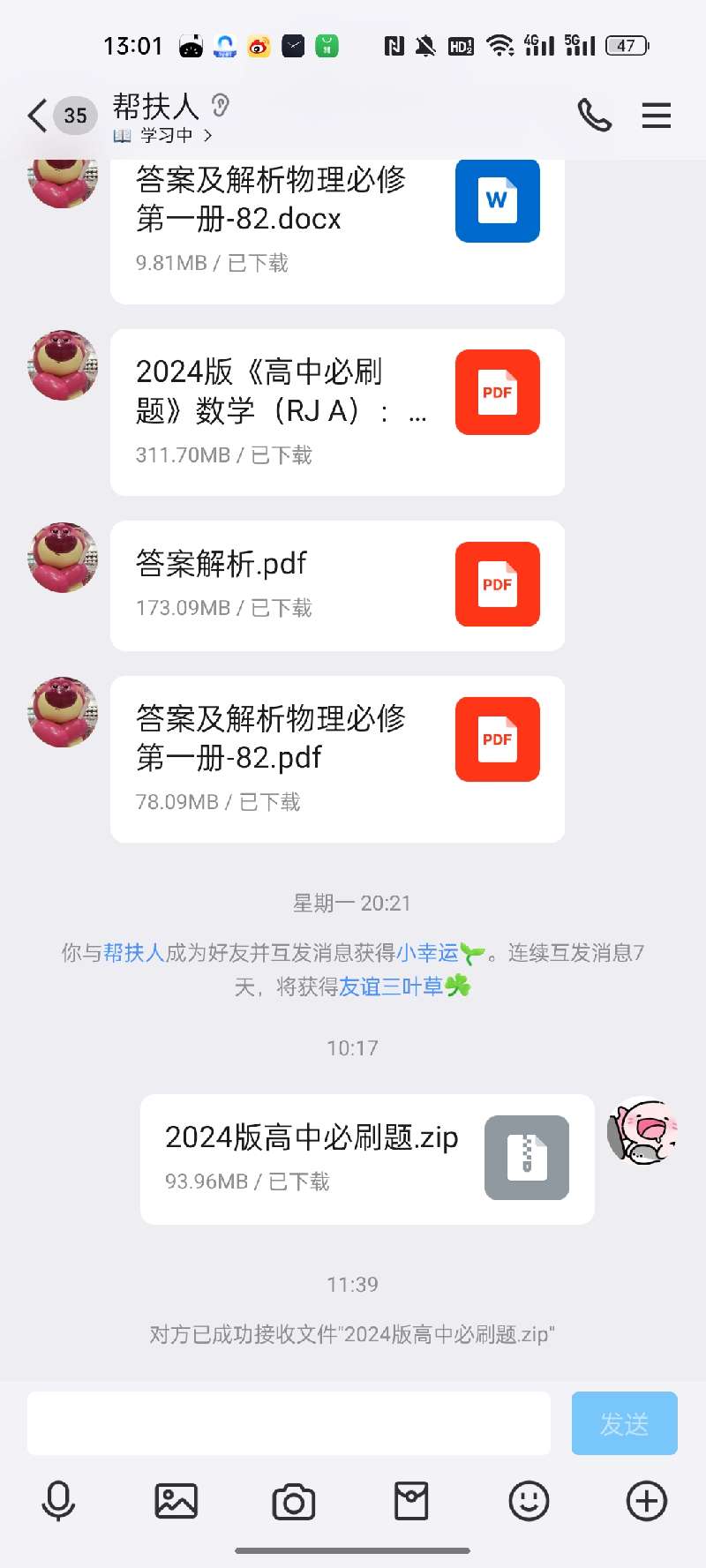Open the 答案解析.pdf file
The width and height of the screenshot is (706, 1568).
(336, 585)
